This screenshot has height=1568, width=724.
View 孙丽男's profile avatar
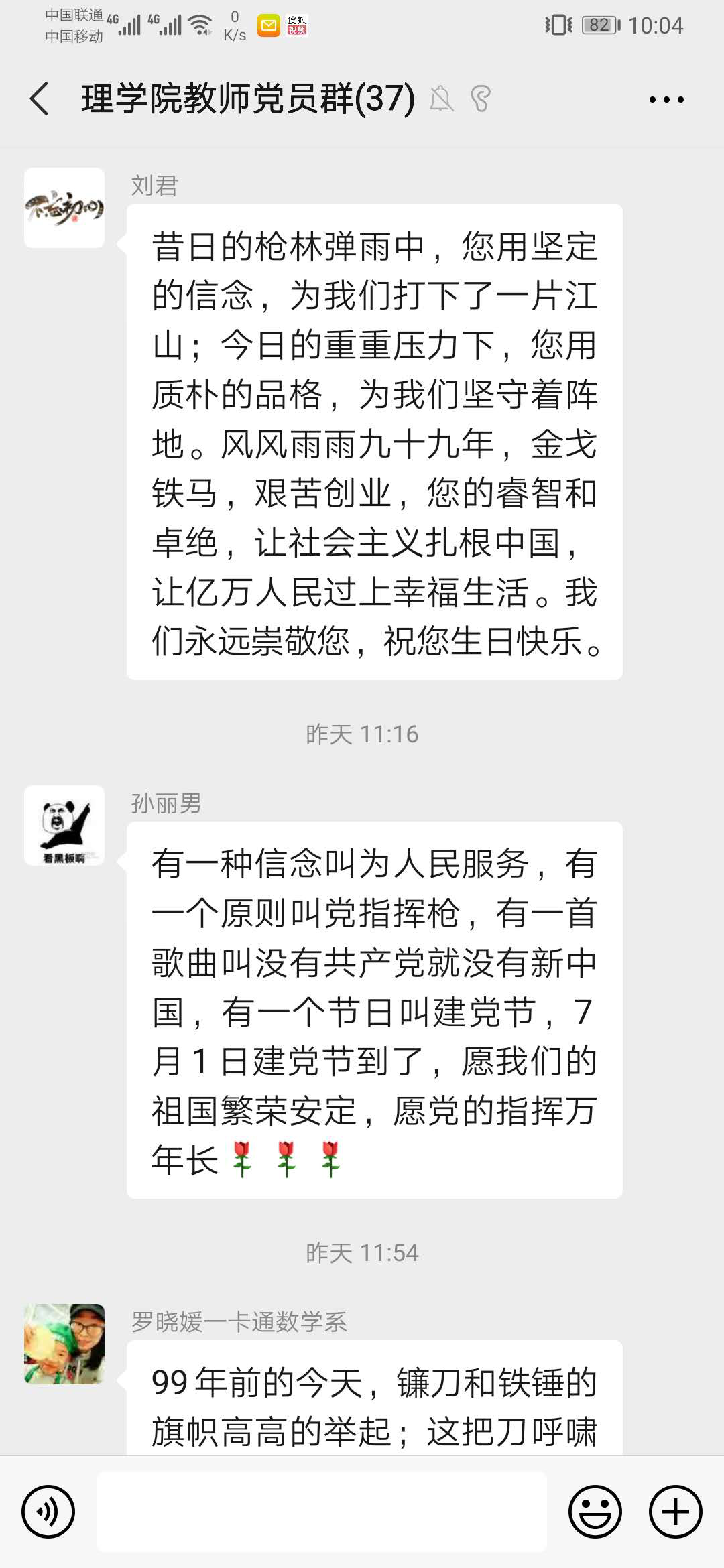[x=64, y=826]
